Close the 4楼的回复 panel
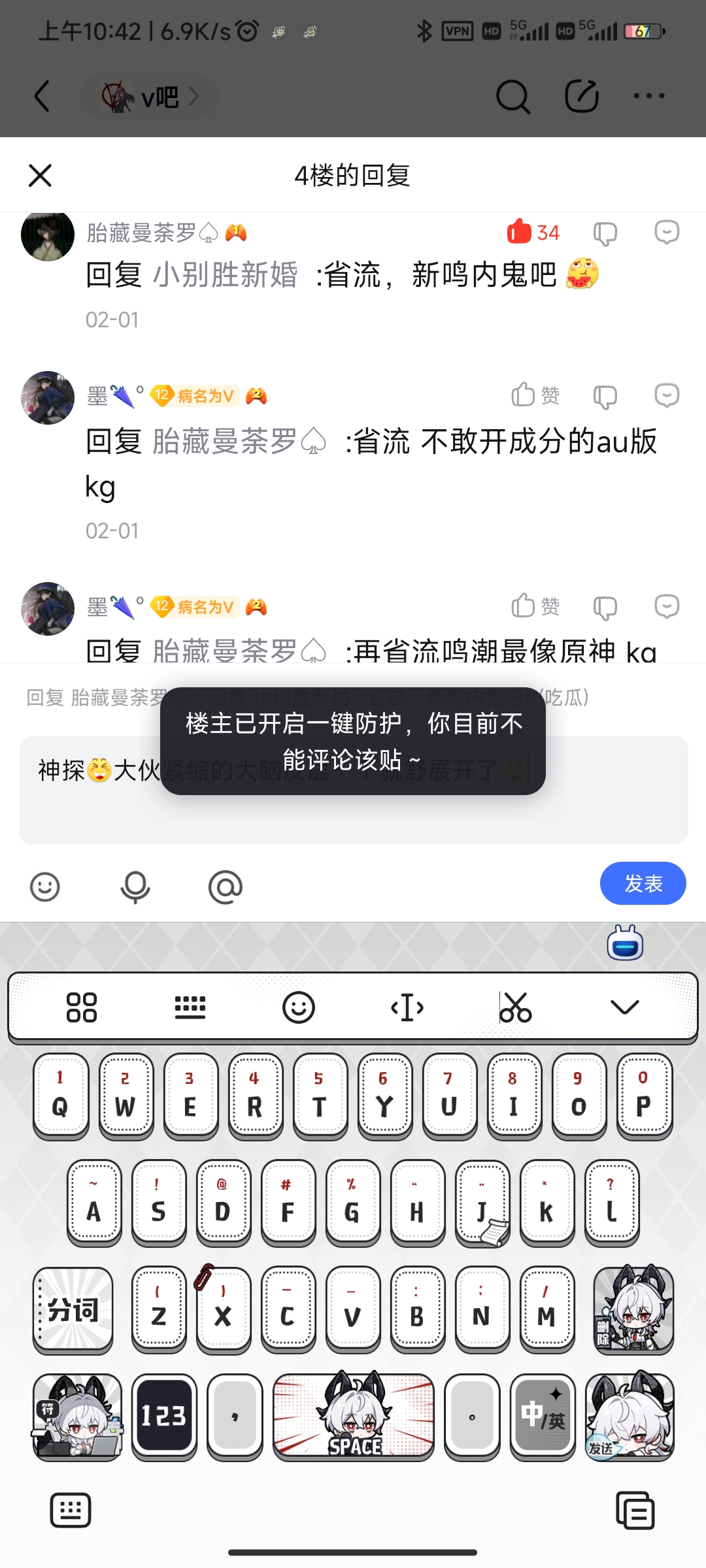This screenshot has height=1568, width=706. click(x=41, y=176)
